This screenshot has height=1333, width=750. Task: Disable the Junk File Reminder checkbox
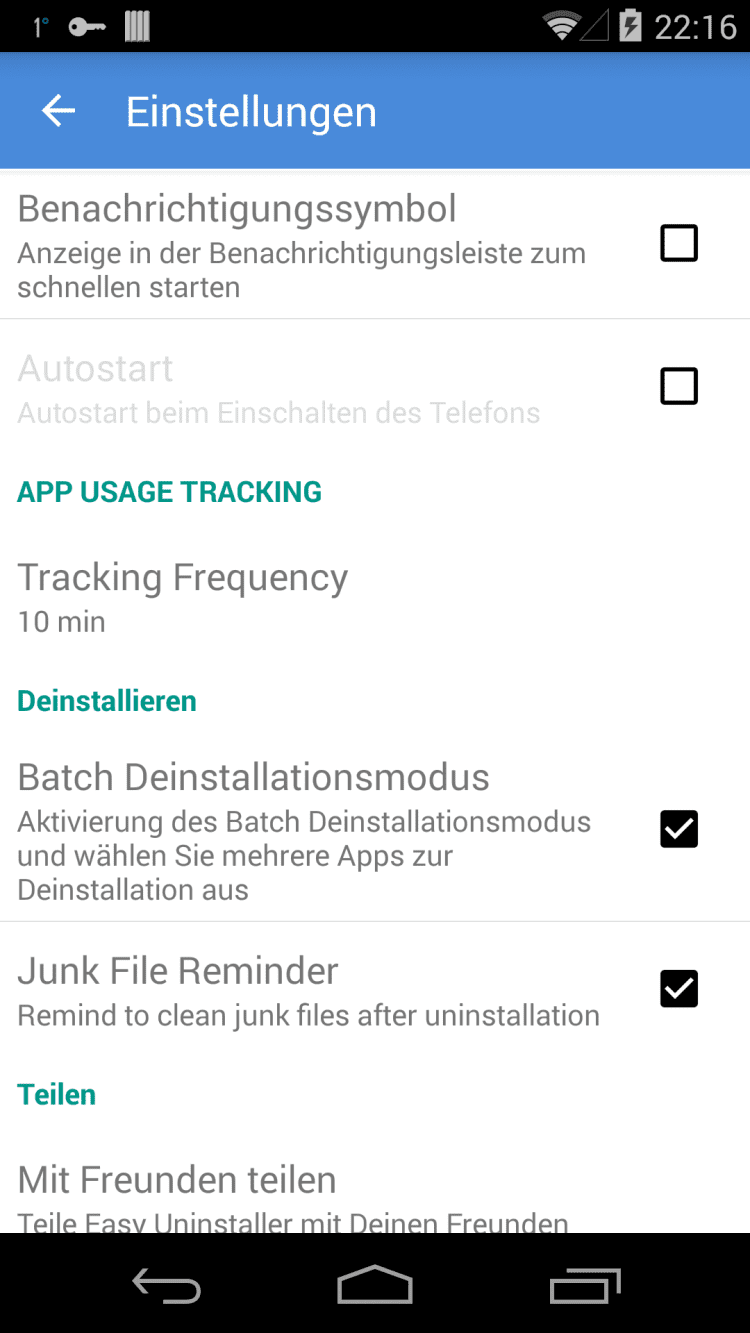[678, 988]
